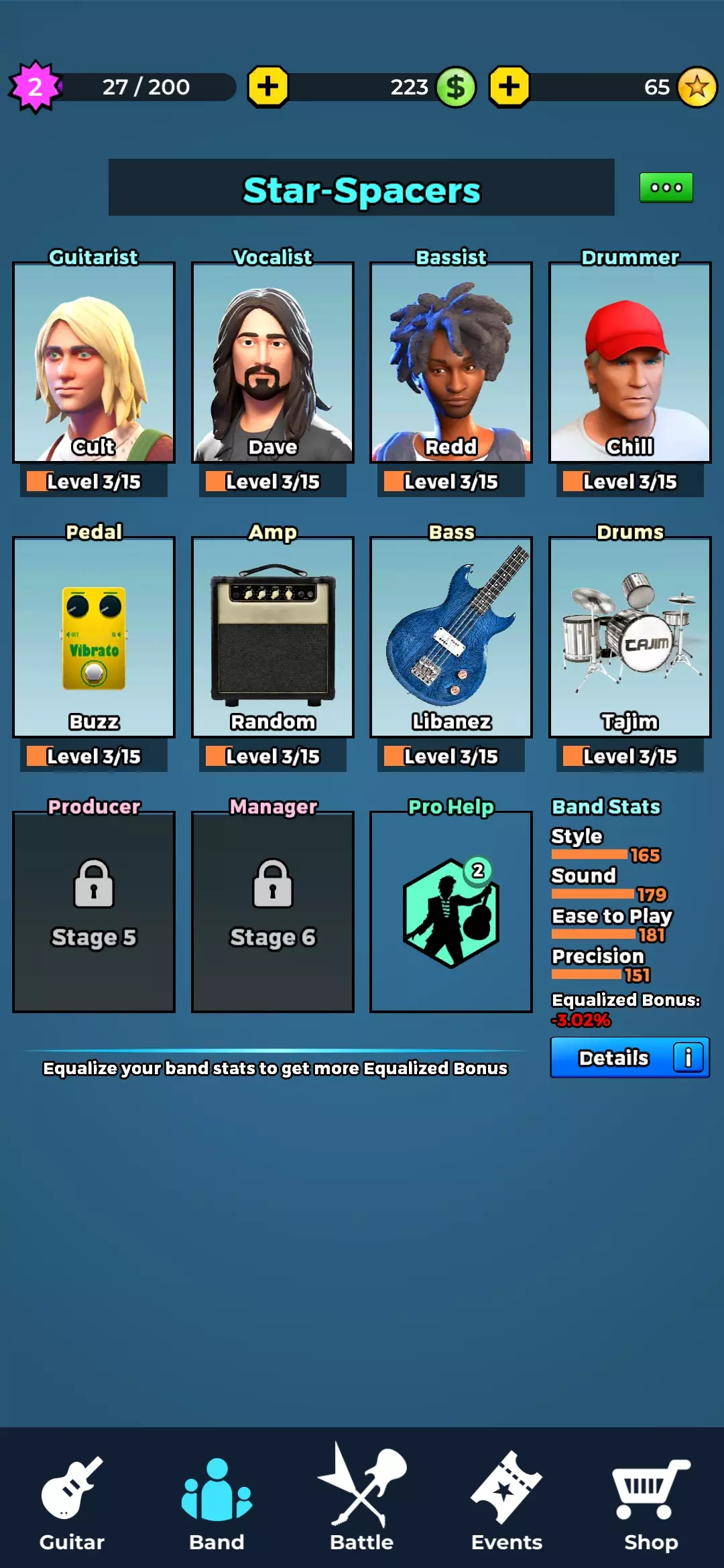Open the Events tab

[507, 1504]
